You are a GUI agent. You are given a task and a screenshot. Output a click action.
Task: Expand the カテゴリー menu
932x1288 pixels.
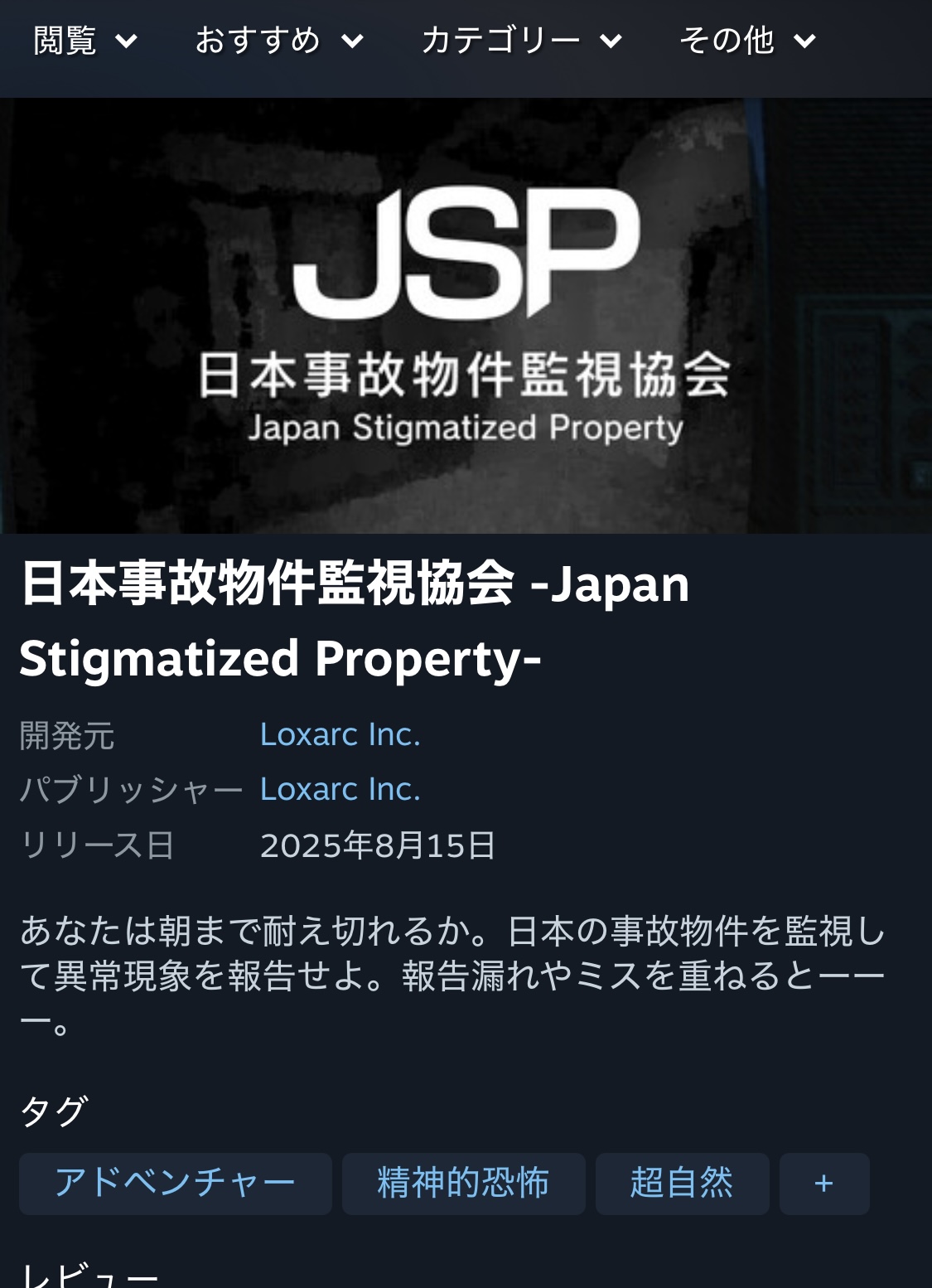coord(521,41)
